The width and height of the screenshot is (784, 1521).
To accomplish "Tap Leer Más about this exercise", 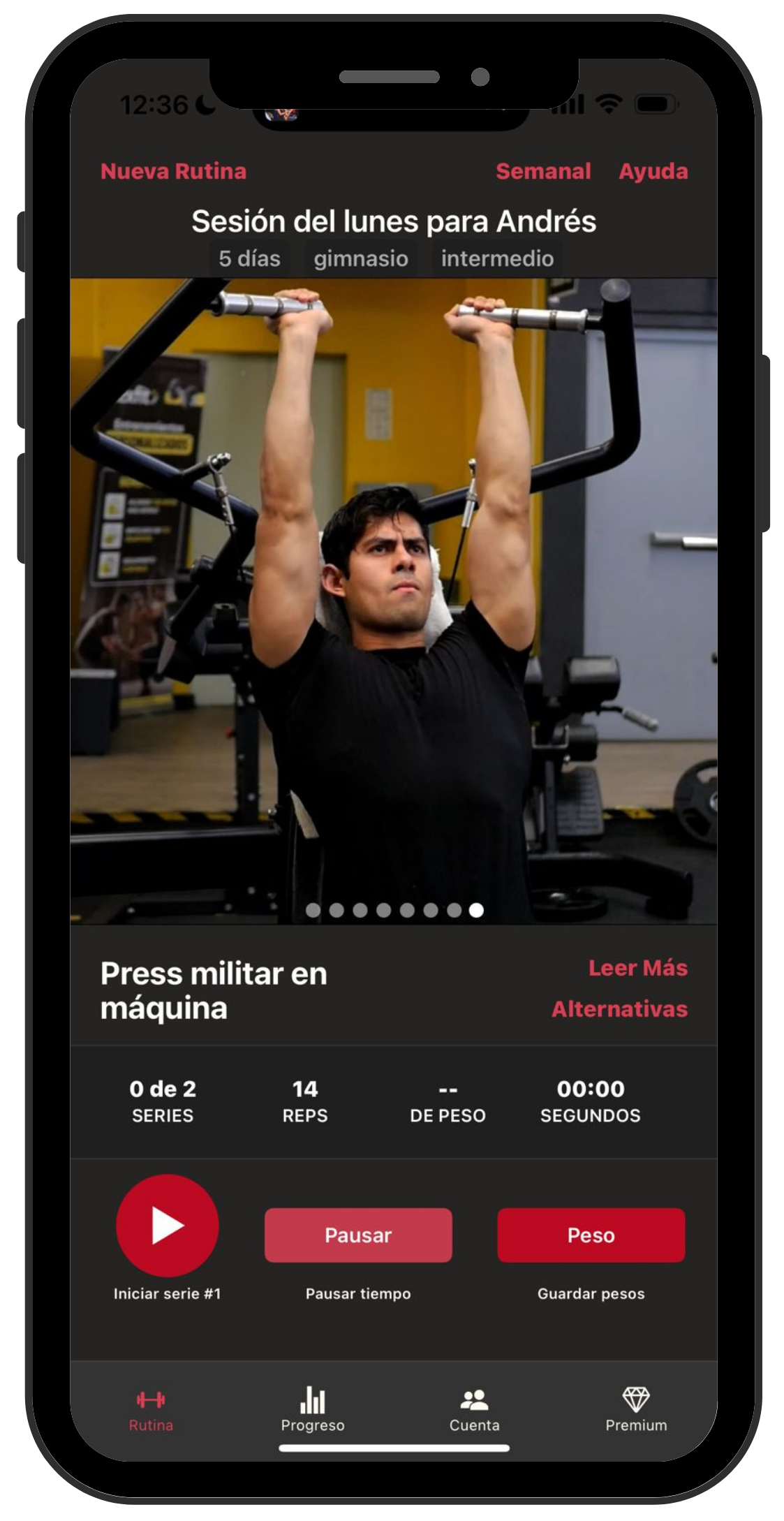I will point(637,968).
